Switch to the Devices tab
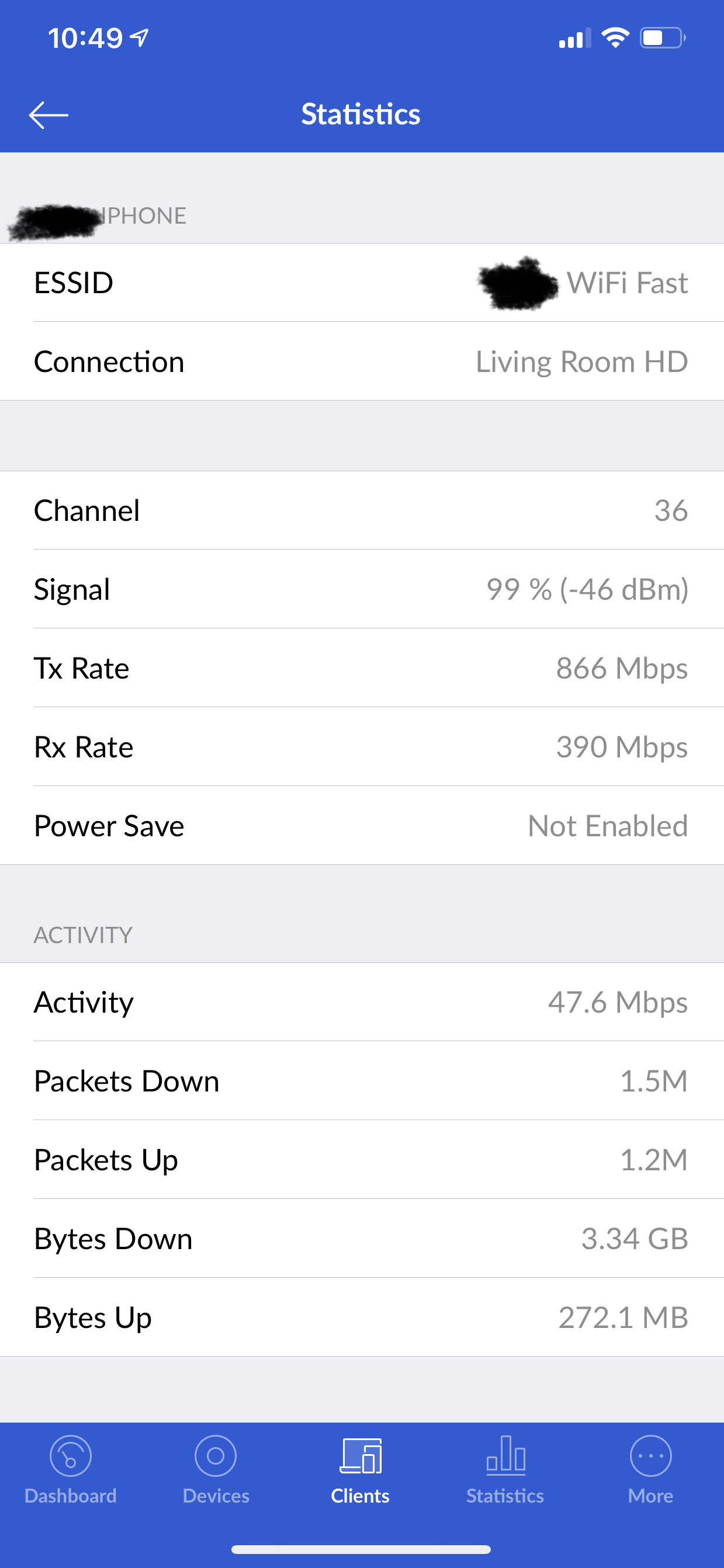 (216, 1470)
